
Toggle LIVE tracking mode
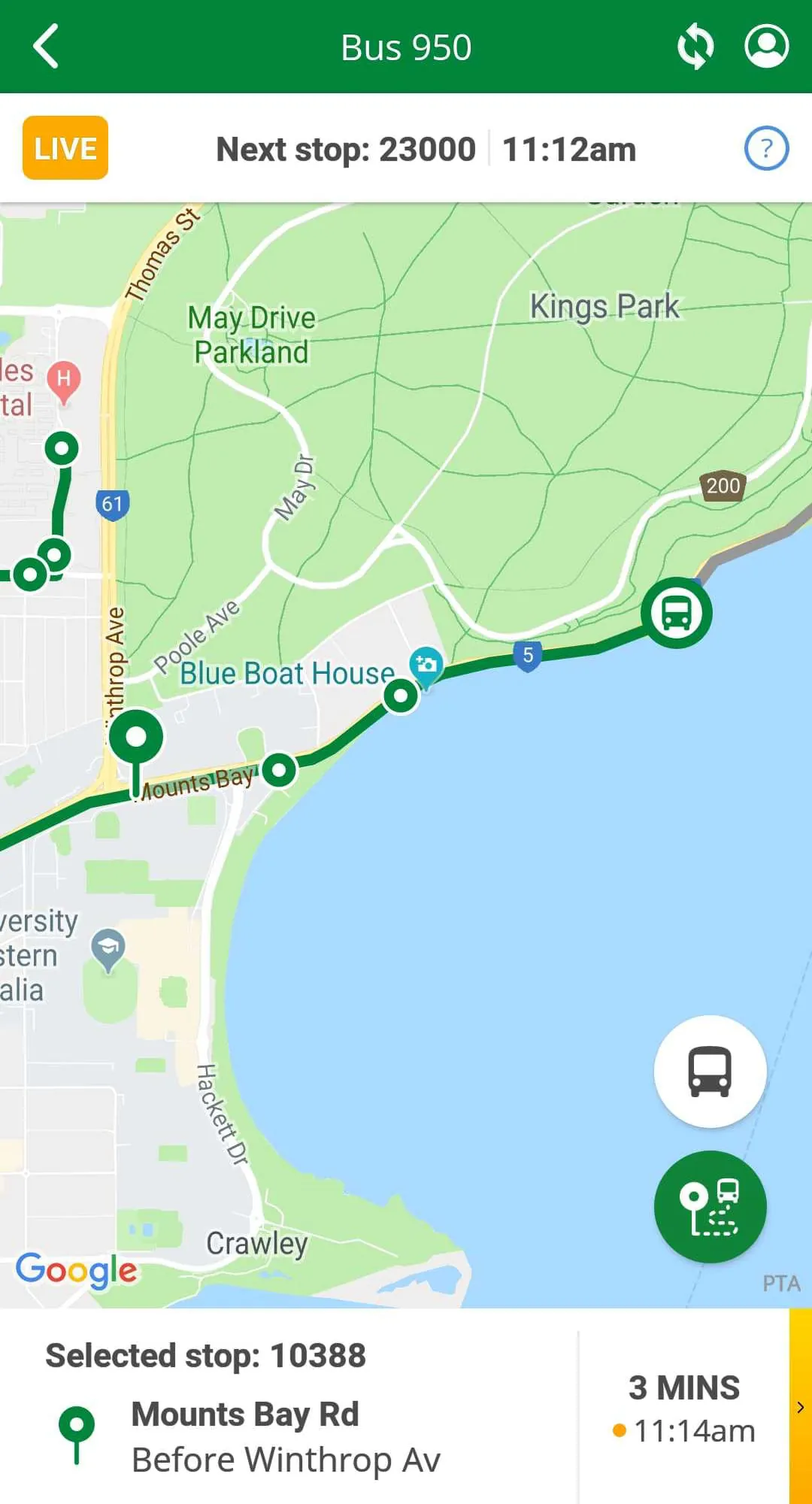(65, 148)
